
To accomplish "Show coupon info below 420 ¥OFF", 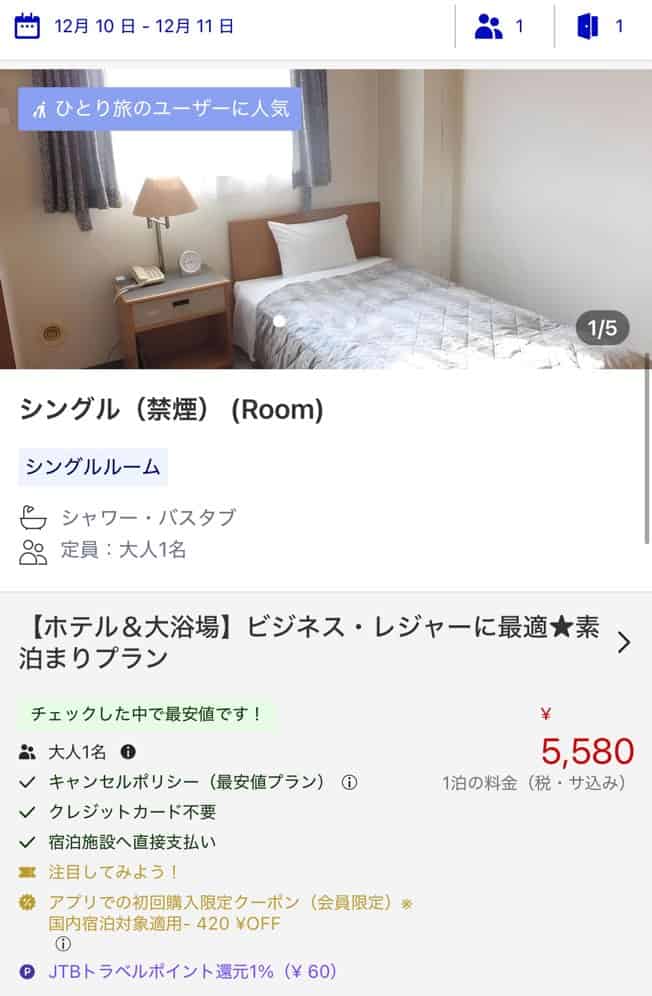I will [x=63, y=943].
